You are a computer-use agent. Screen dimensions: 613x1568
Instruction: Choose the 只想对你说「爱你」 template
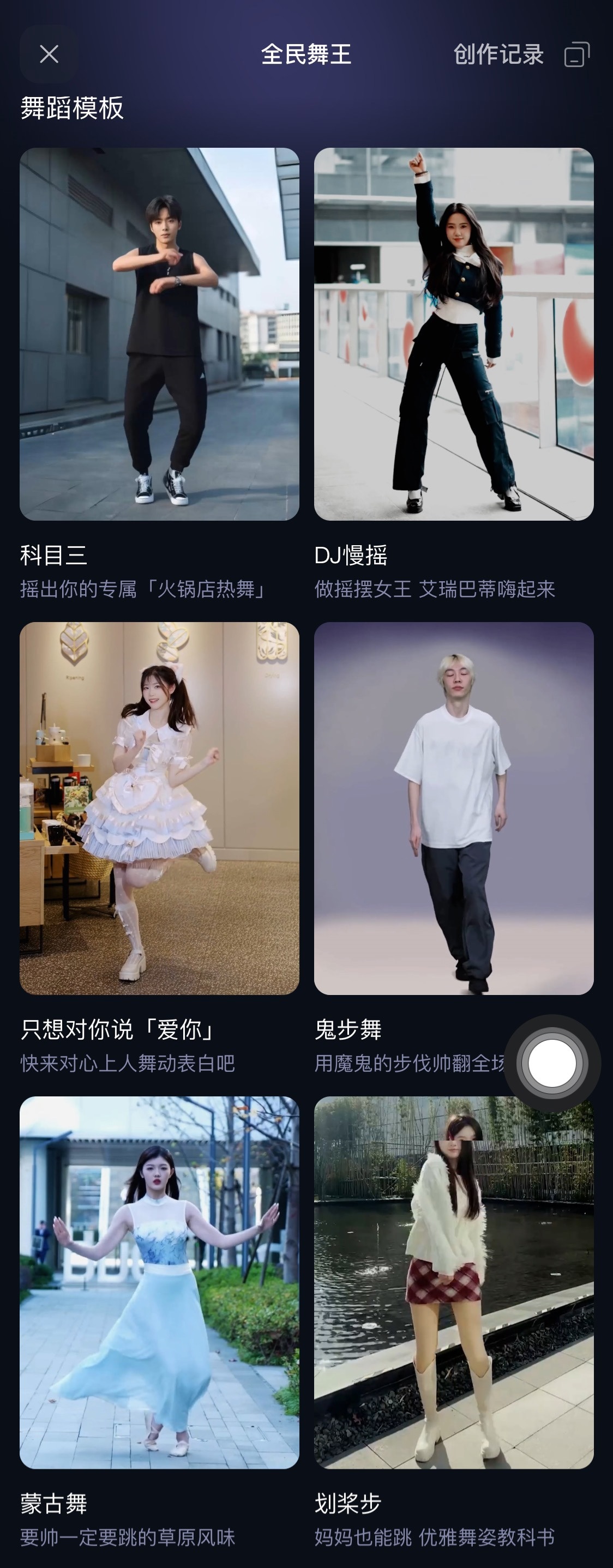tap(159, 810)
